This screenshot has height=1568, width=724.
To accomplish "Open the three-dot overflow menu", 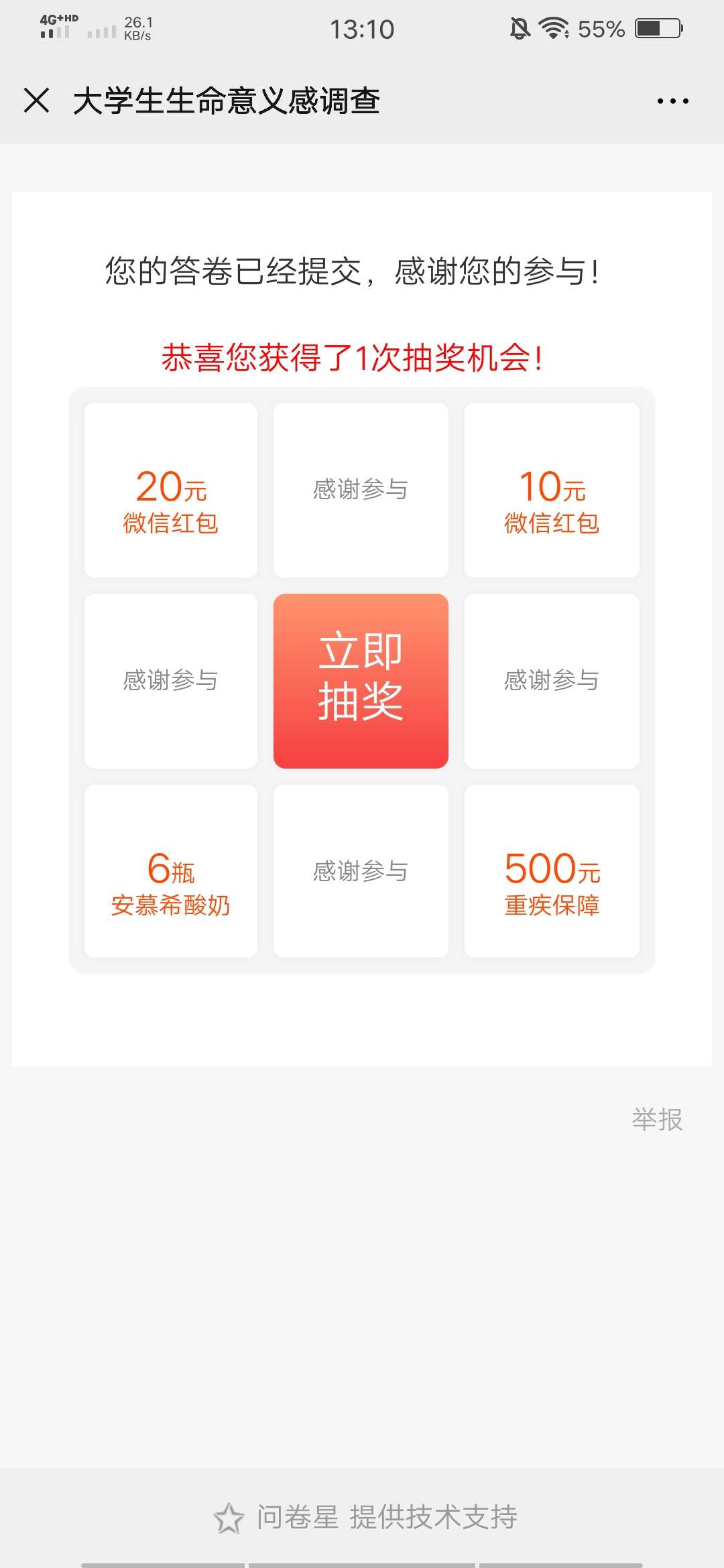I will click(672, 101).
